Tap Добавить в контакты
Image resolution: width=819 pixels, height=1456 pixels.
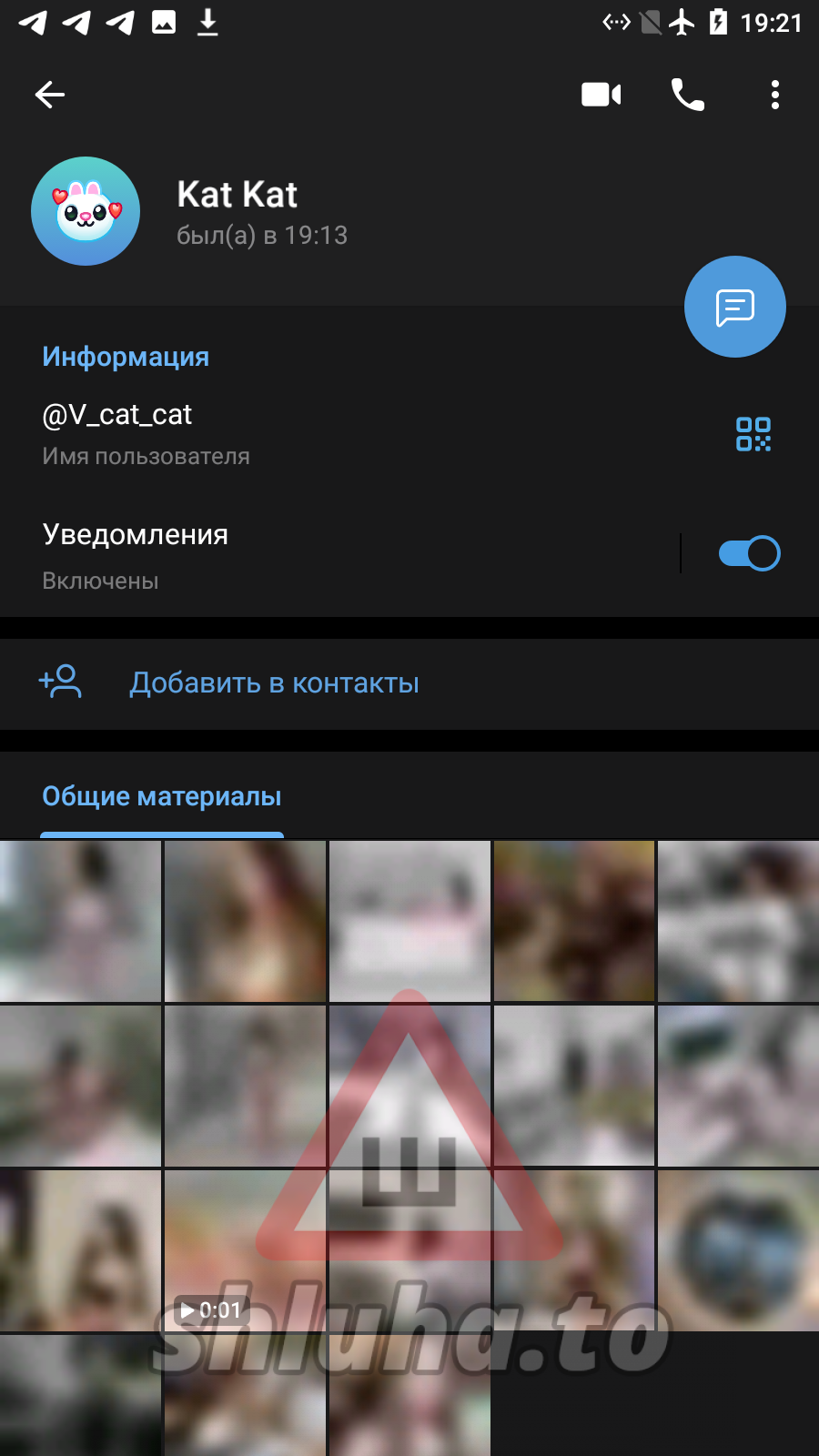tap(273, 683)
